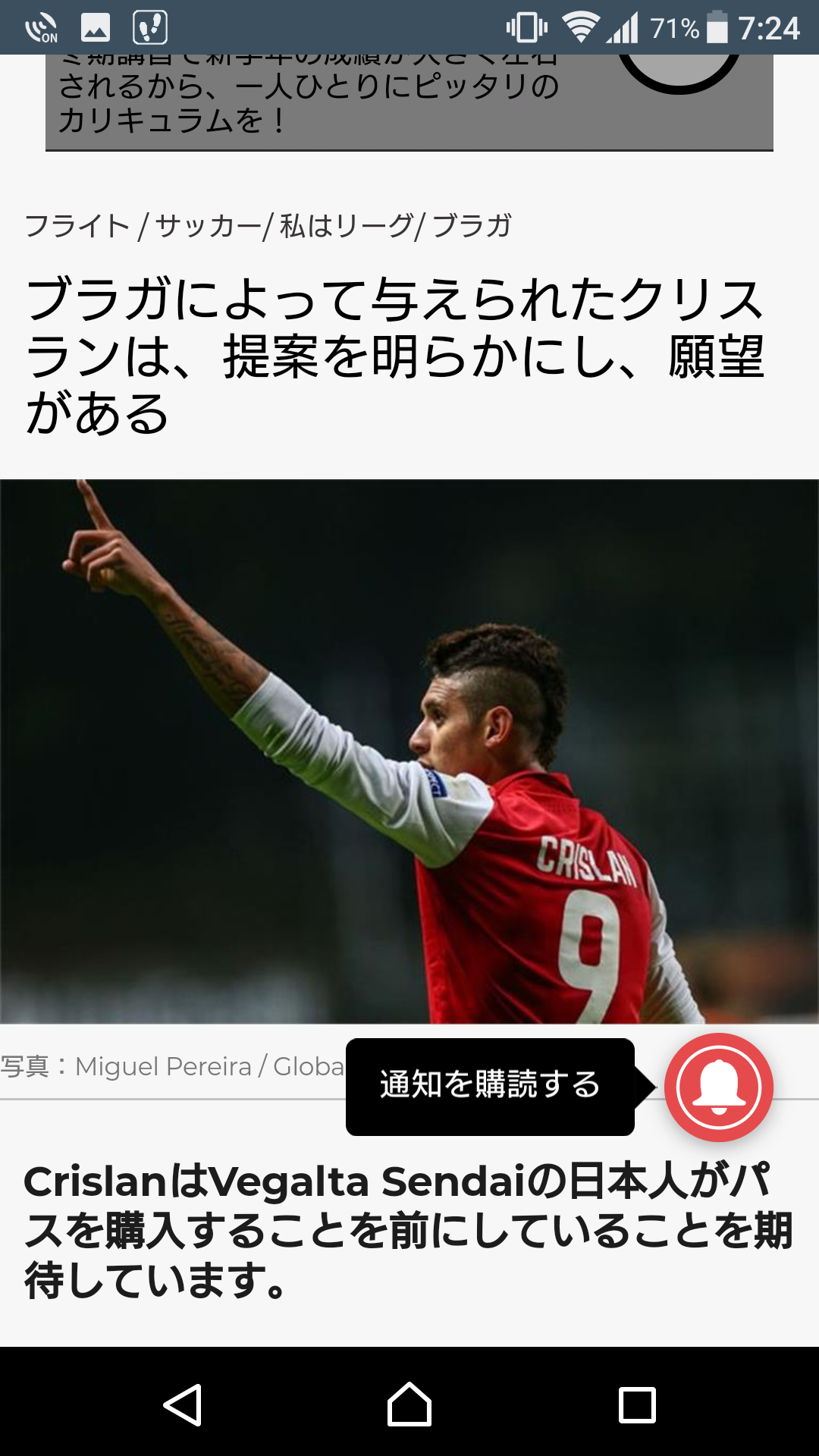Open the recent apps overview
Image resolution: width=819 pixels, height=1456 pixels.
(637, 1404)
